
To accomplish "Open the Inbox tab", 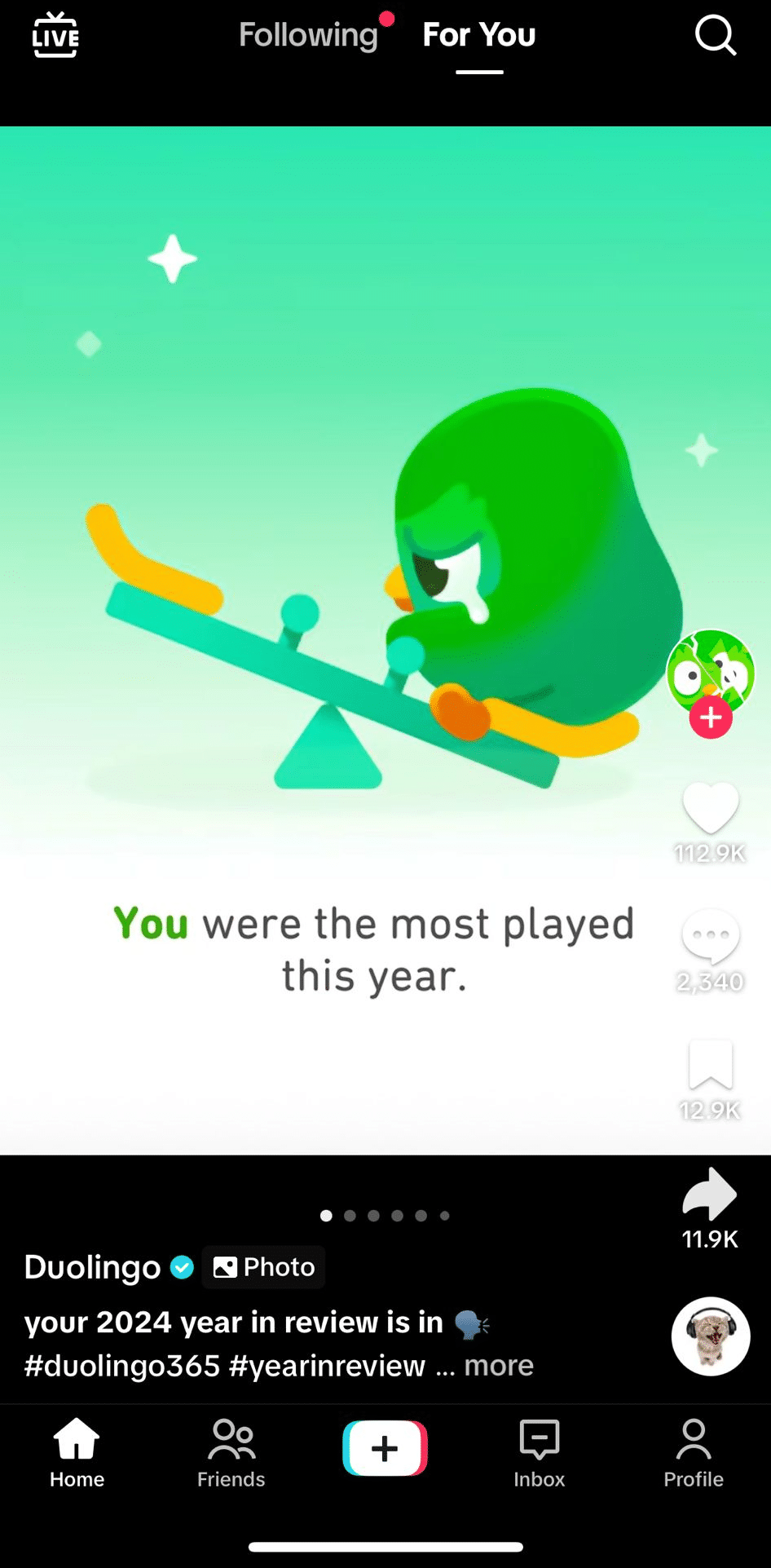I will click(x=539, y=1453).
